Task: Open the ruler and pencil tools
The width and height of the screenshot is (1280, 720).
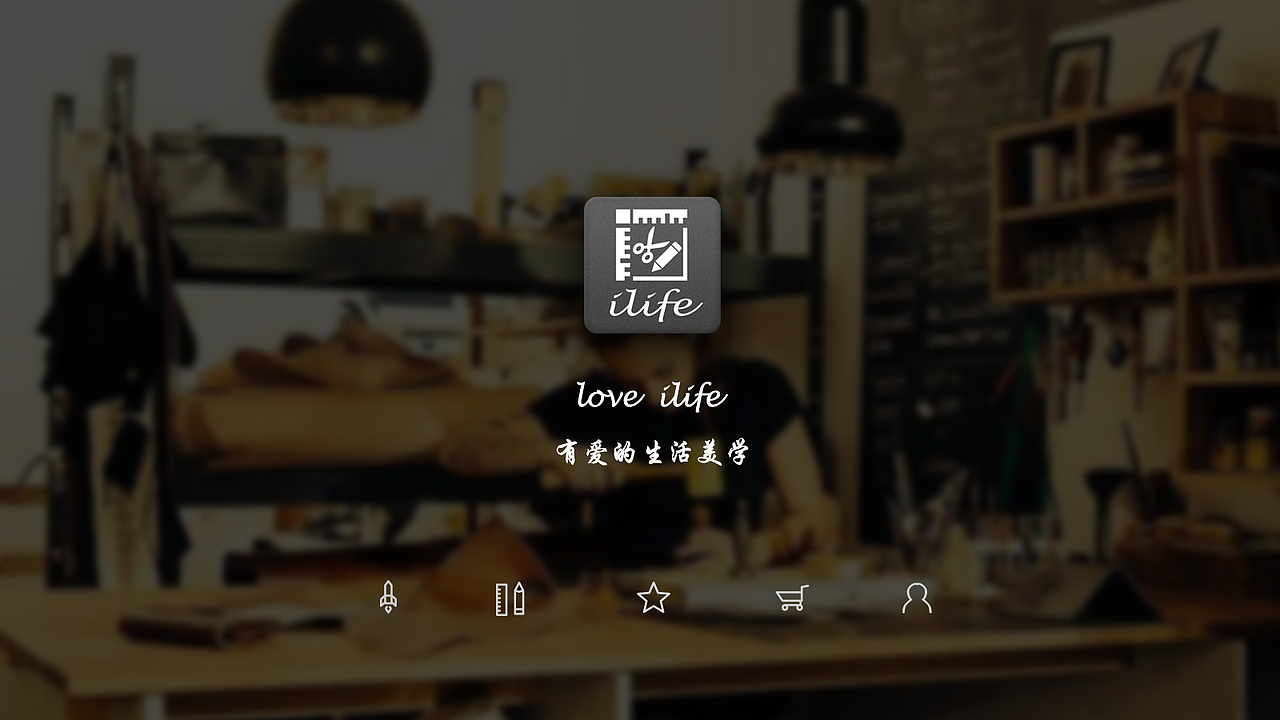Action: [510, 599]
